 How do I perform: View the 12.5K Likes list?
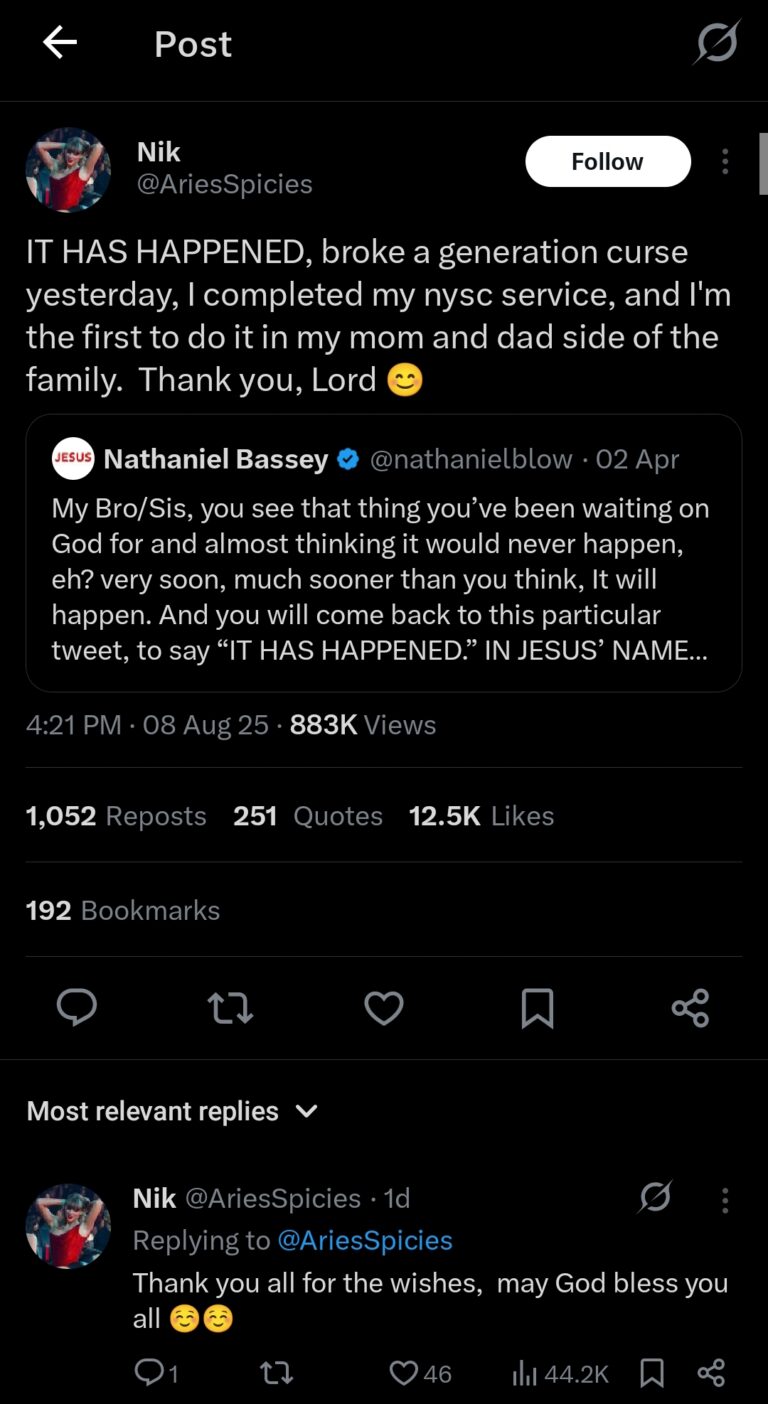click(481, 816)
